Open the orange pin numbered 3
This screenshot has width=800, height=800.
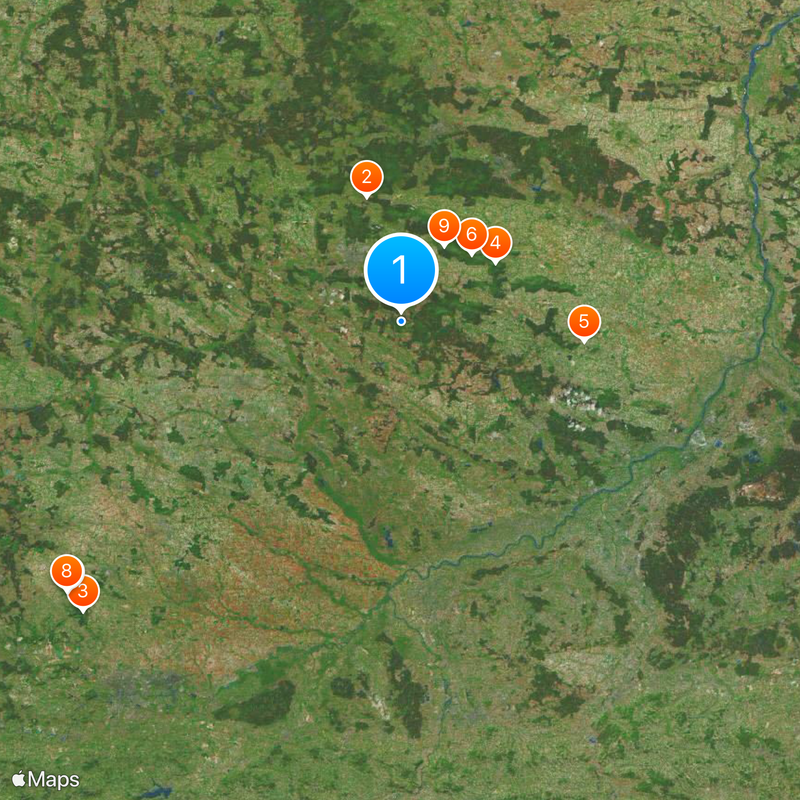point(86,593)
